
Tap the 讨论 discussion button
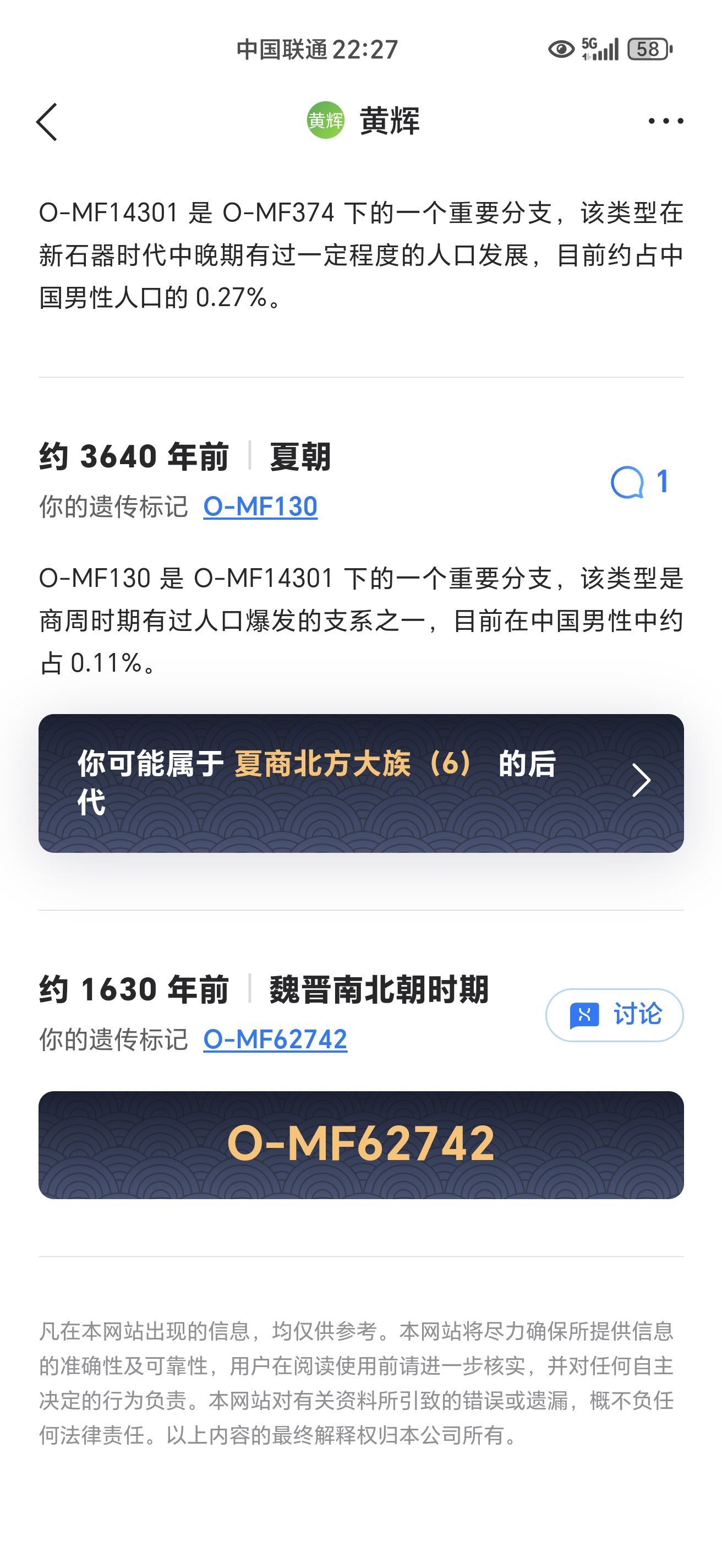click(614, 1015)
